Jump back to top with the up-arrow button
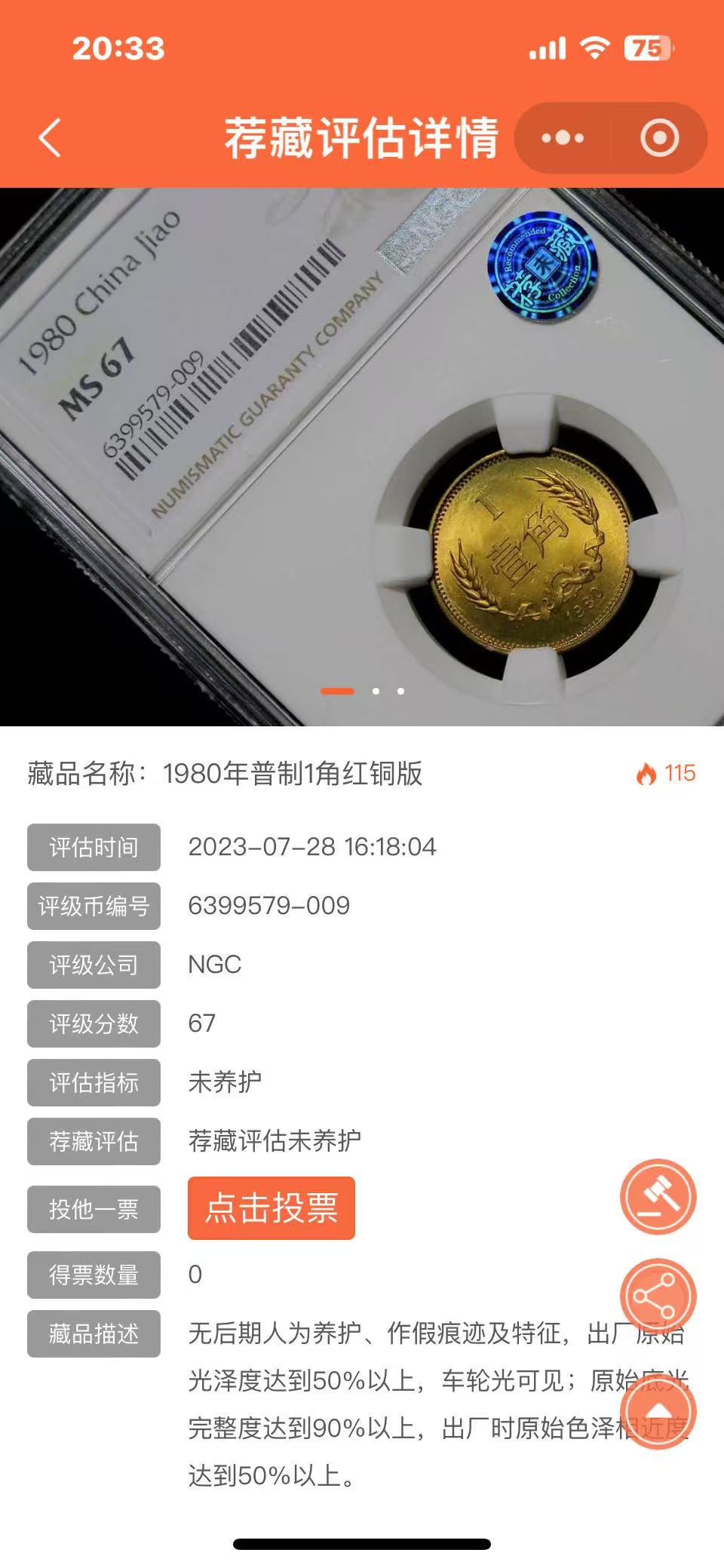The height and width of the screenshot is (1568, 724). tap(658, 1410)
